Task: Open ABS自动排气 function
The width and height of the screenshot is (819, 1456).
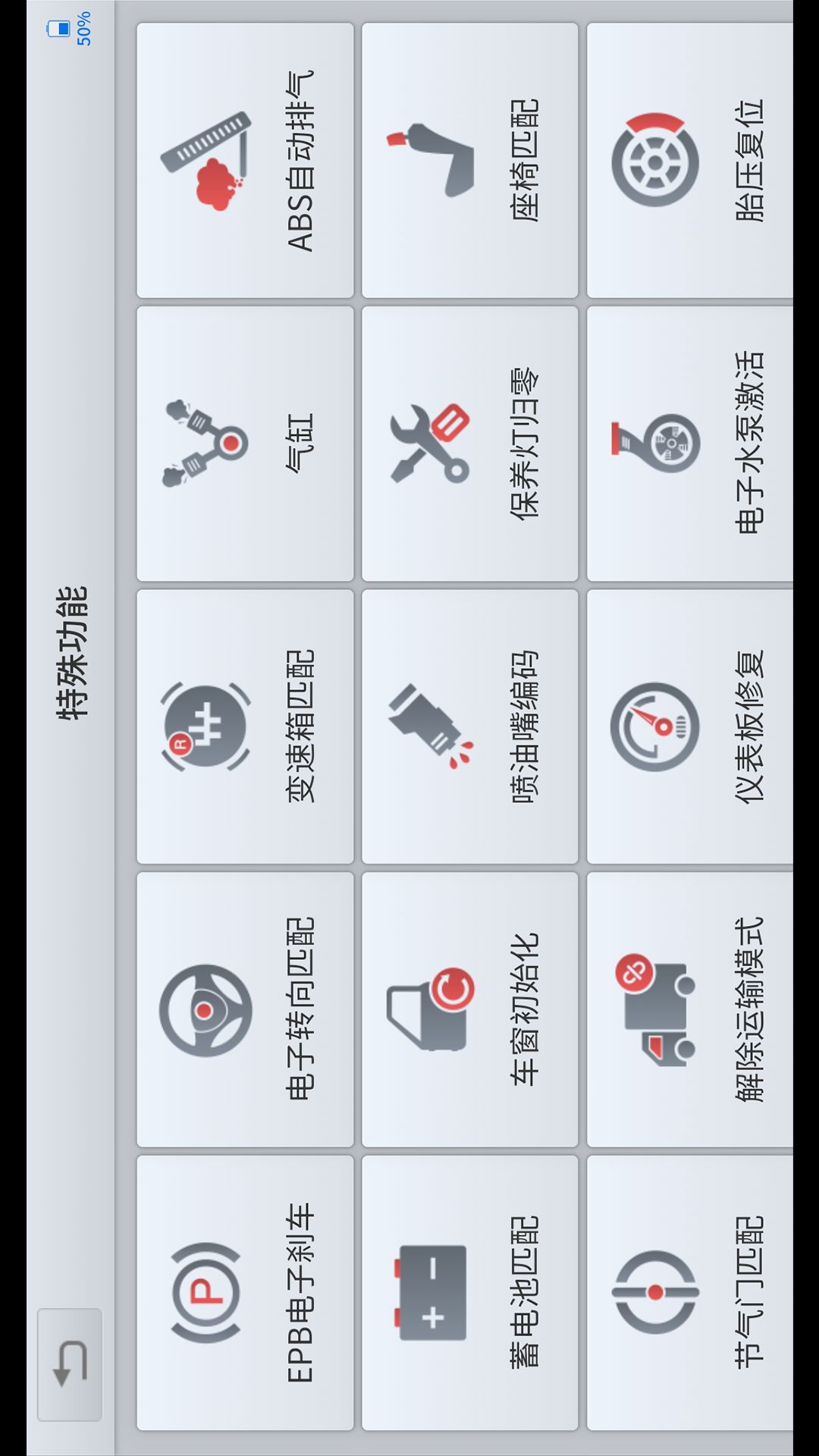Action: tap(244, 161)
